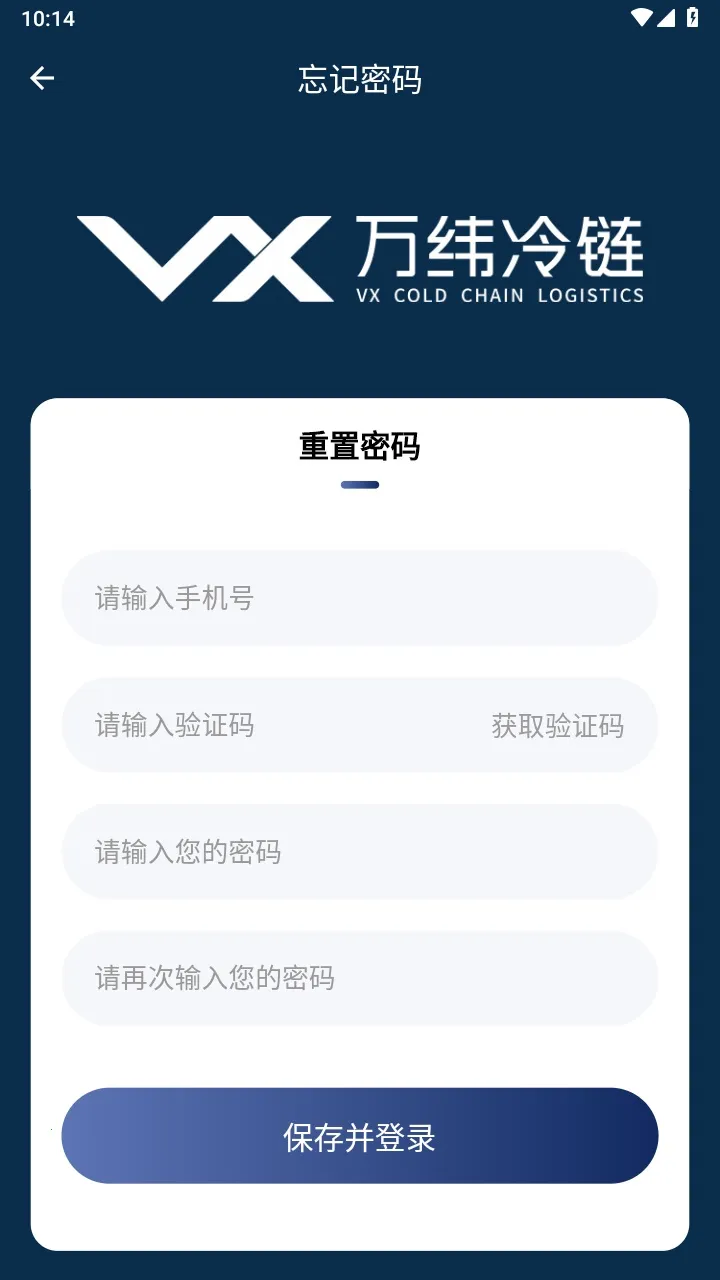Screen dimensions: 720x1280
Task: Click the 获取验证码 link to request a code
Action: pos(557,725)
